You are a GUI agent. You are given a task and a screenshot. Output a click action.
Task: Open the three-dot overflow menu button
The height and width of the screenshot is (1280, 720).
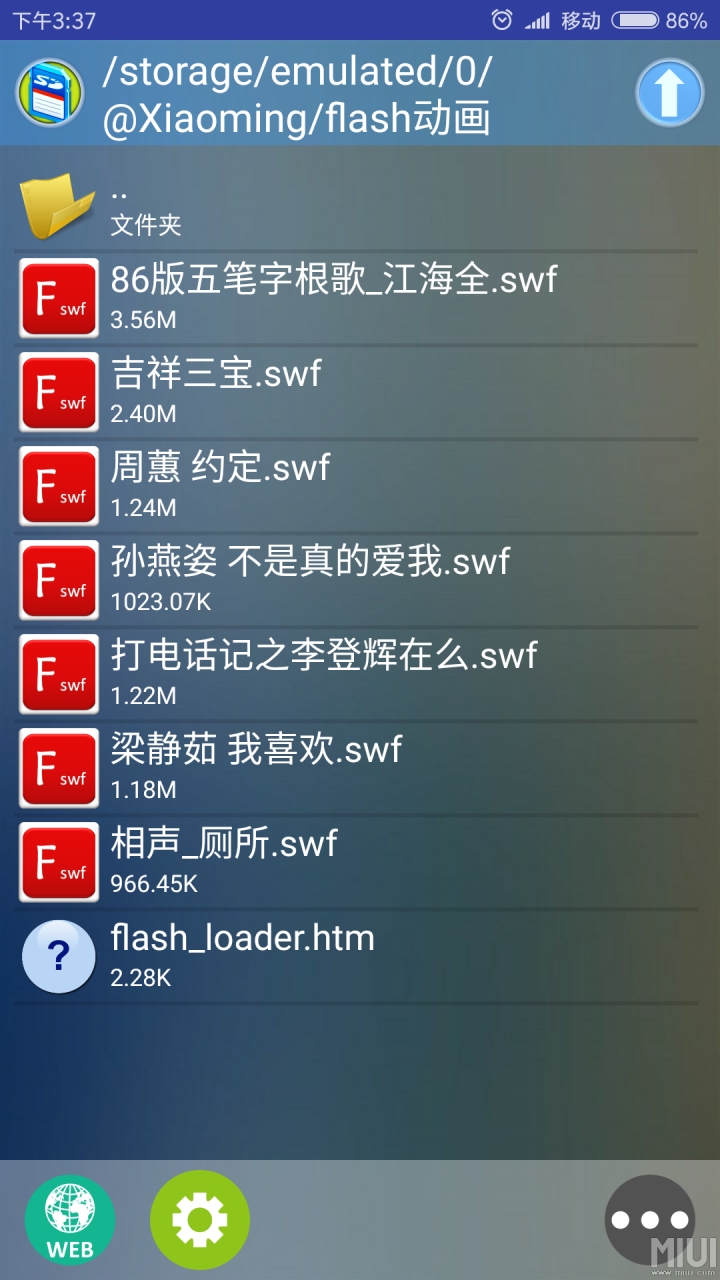coord(648,1218)
